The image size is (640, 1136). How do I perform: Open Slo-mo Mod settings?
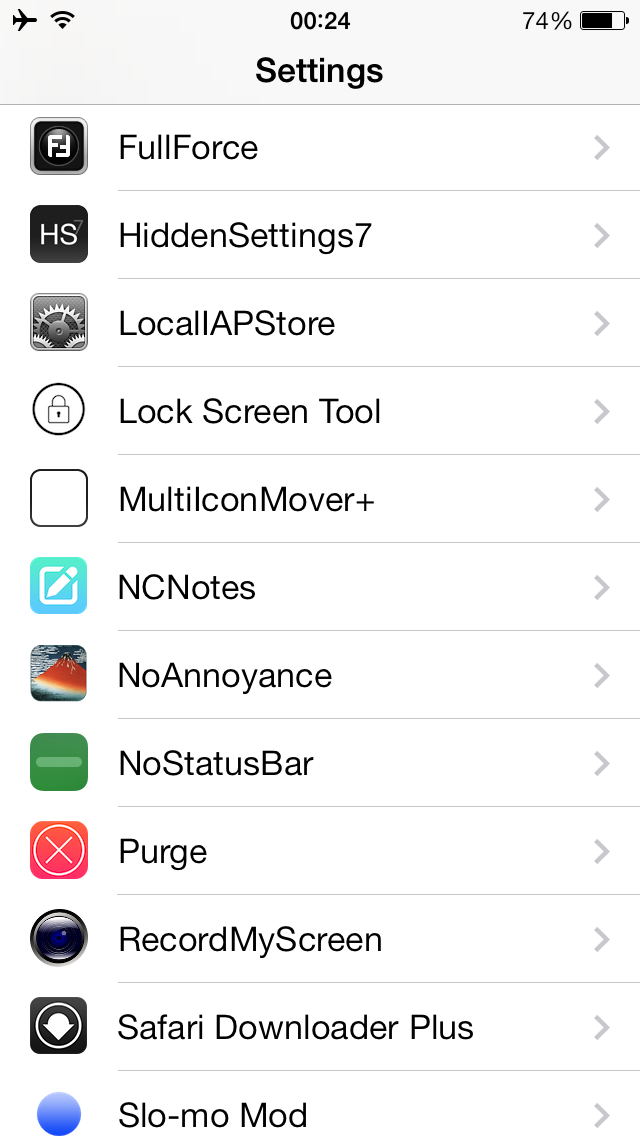[320, 1104]
